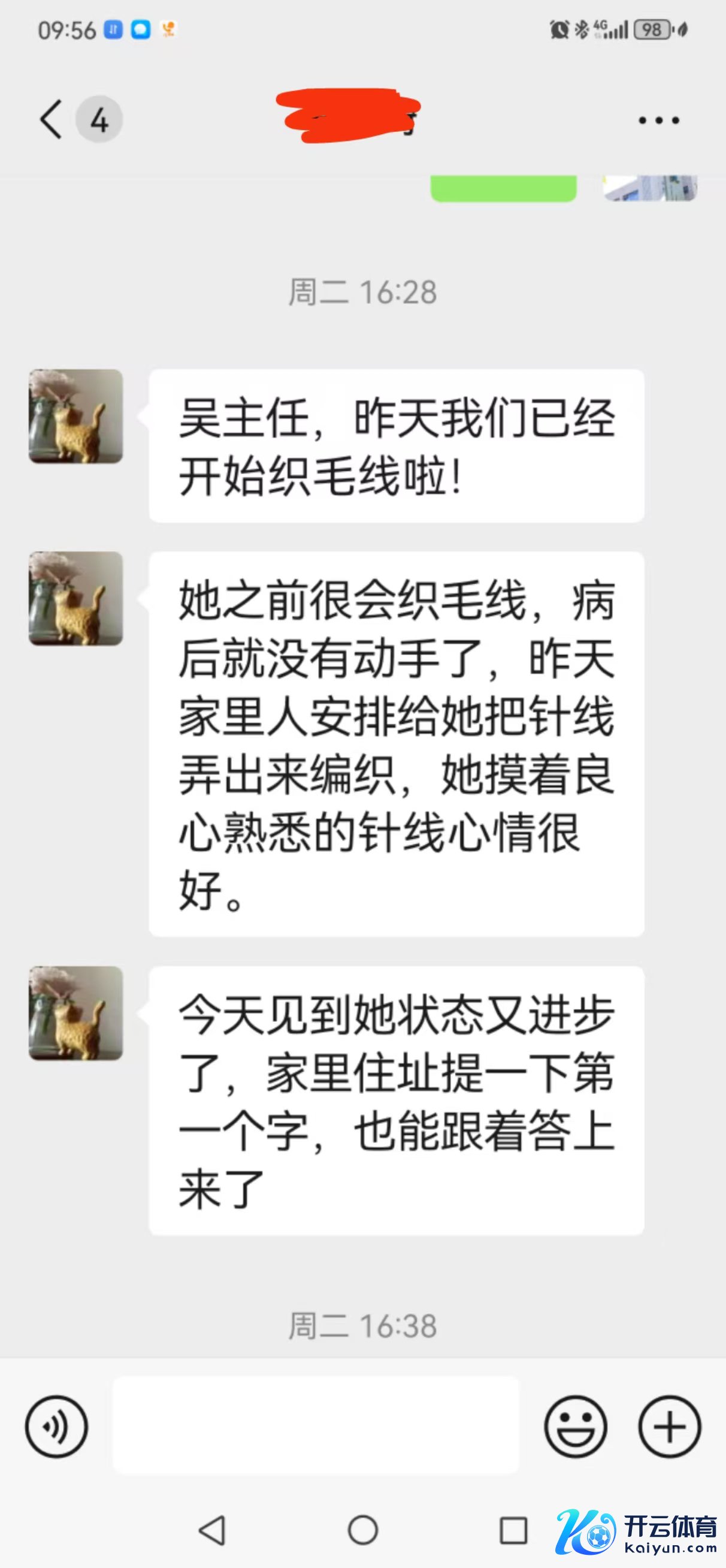726x1568 pixels.
Task: Open sender's avatar beside 吴主任 message
Action: click(76, 417)
